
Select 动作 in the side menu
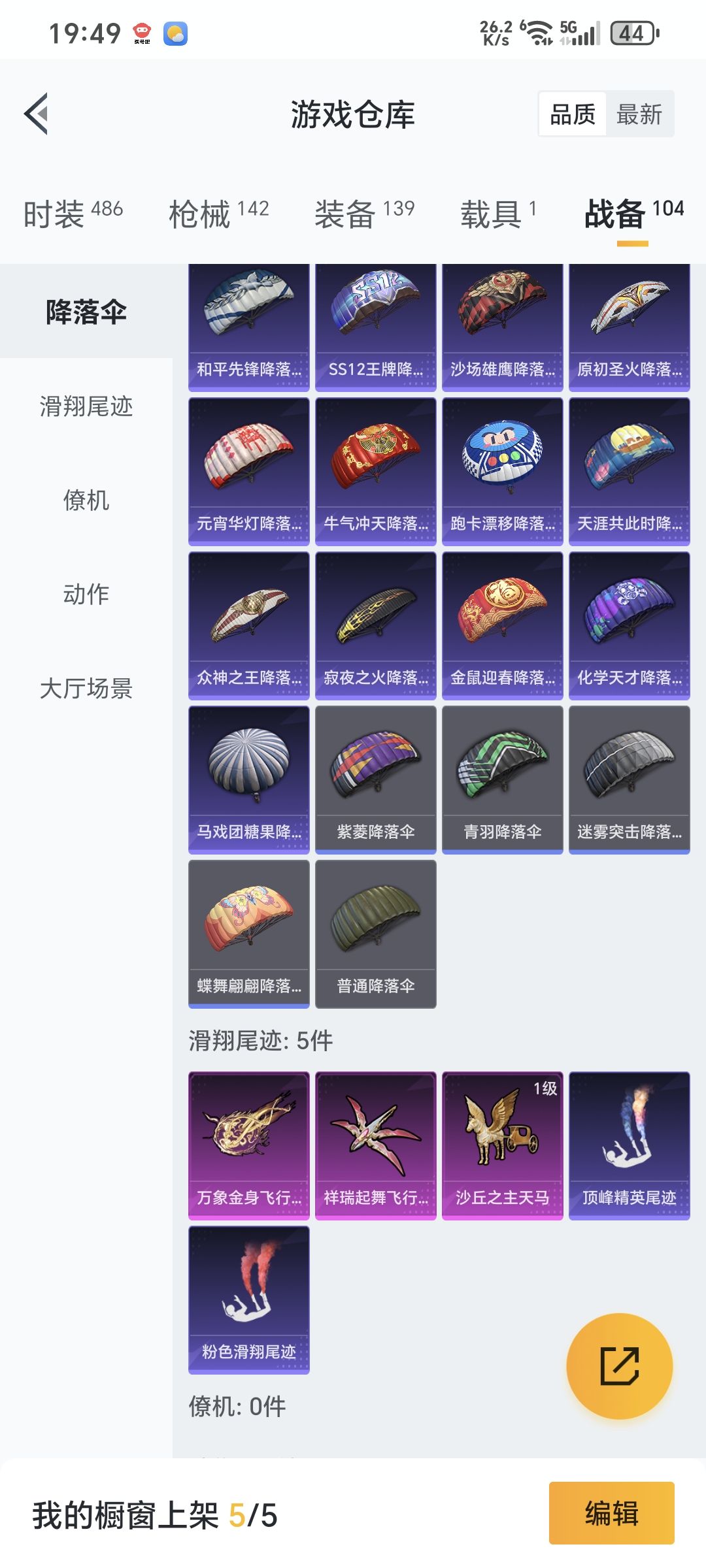[x=86, y=595]
